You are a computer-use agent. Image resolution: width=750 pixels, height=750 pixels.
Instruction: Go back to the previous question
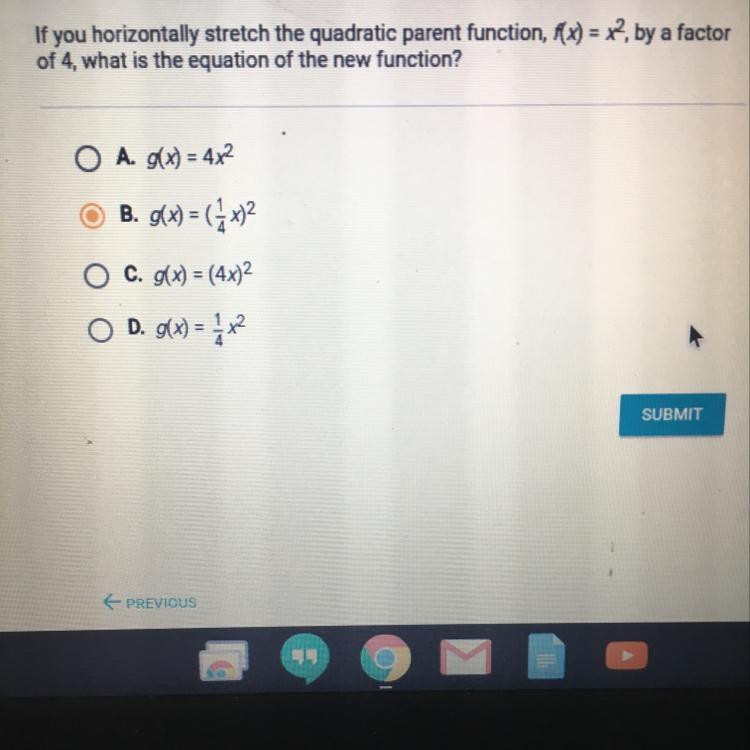pyautogui.click(x=150, y=602)
